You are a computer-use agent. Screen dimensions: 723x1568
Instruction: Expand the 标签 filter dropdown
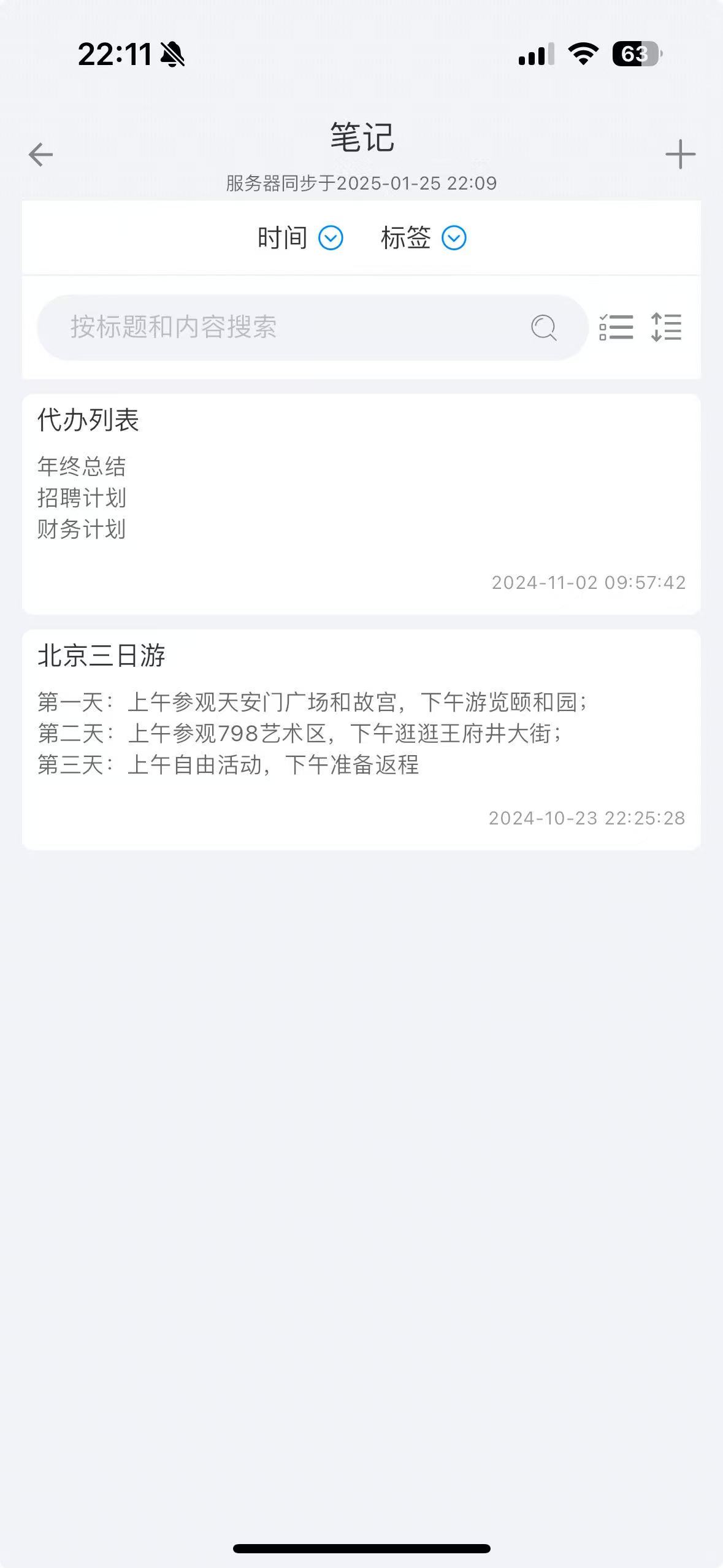(423, 238)
